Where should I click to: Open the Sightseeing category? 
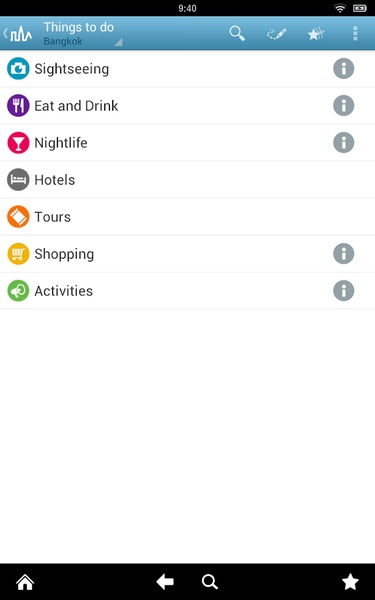coord(188,69)
